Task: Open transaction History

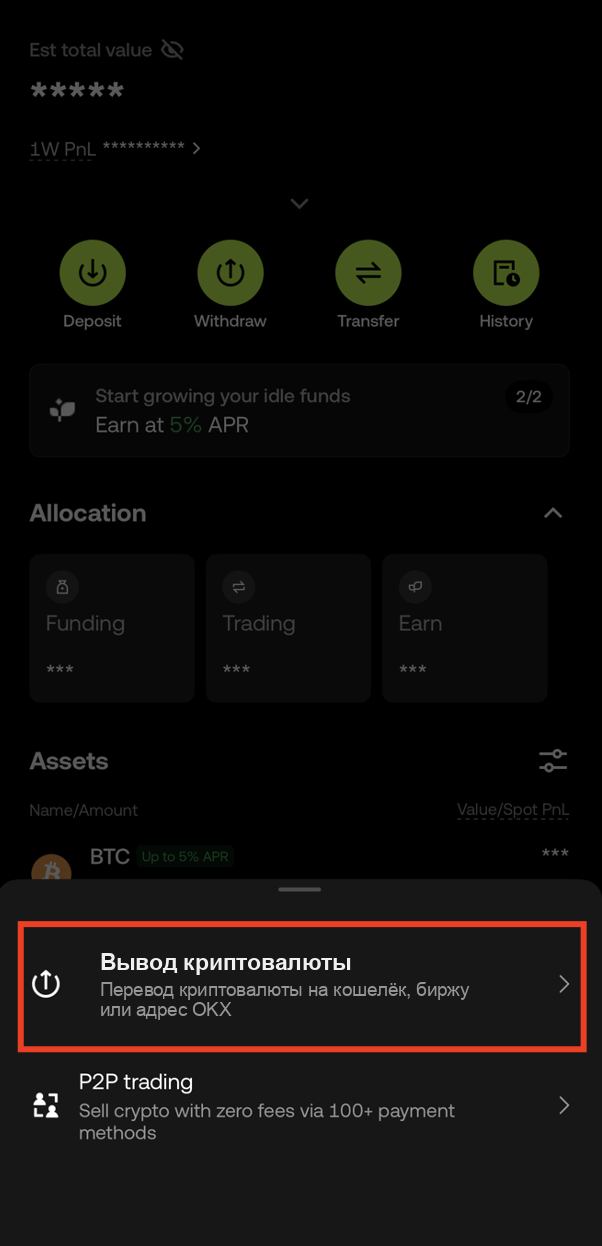Action: tap(506, 285)
